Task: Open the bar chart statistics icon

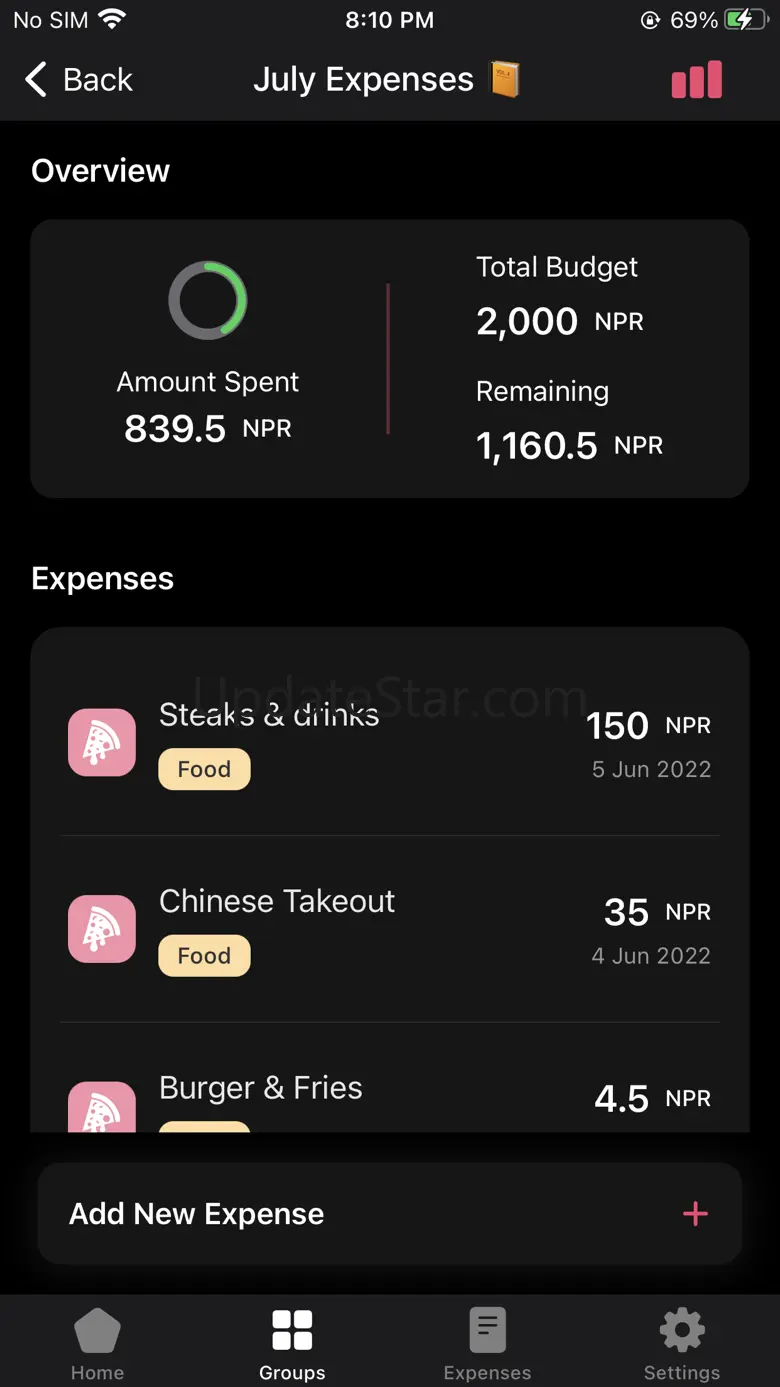Action: click(x=697, y=80)
